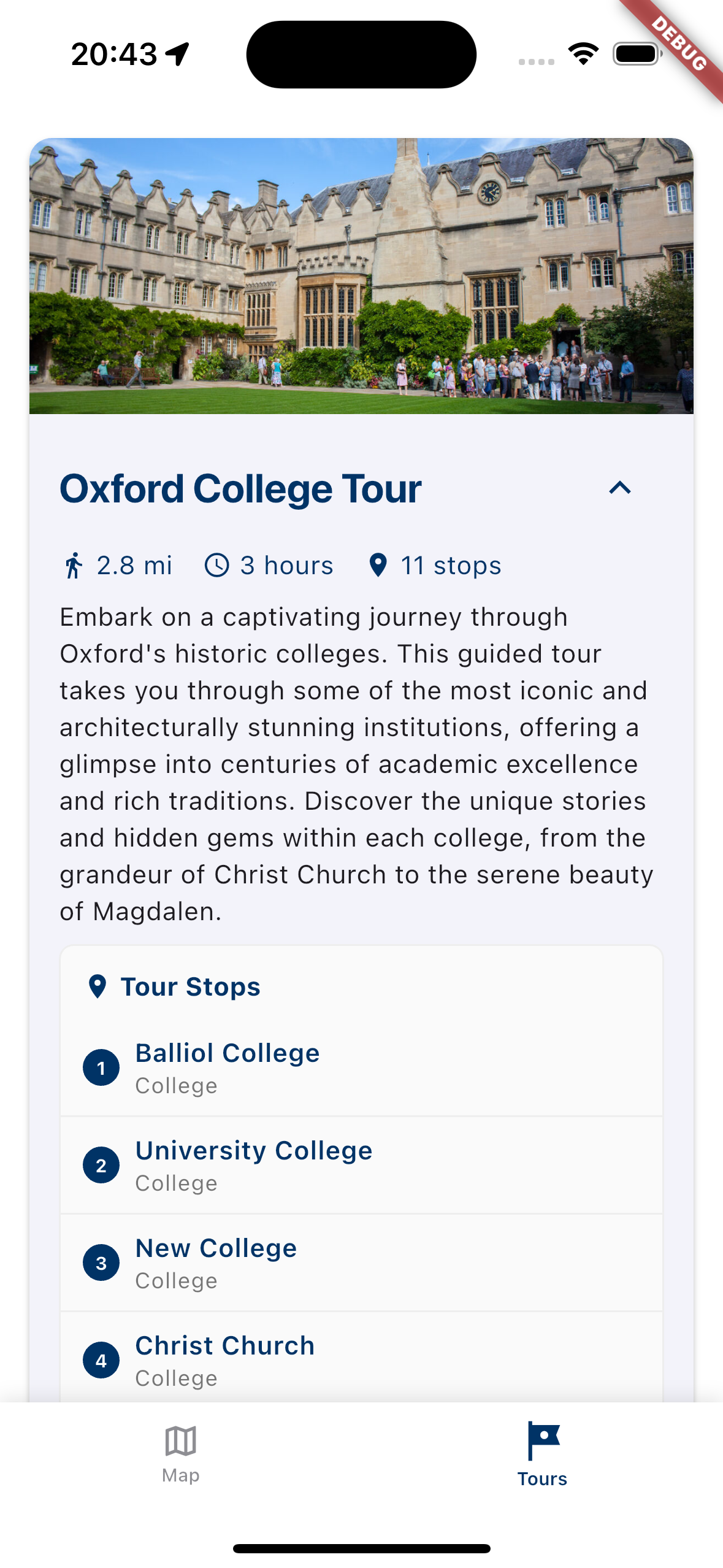Tap the Oxford College Tour header photo
723x1568 pixels.
tap(361, 276)
